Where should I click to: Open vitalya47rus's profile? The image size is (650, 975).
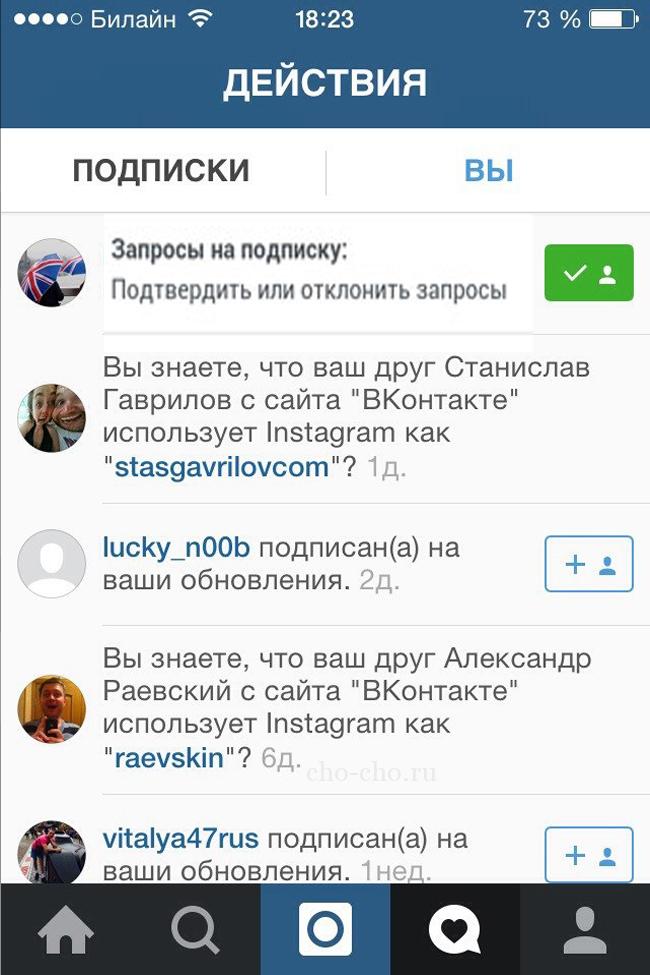[x=181, y=837]
